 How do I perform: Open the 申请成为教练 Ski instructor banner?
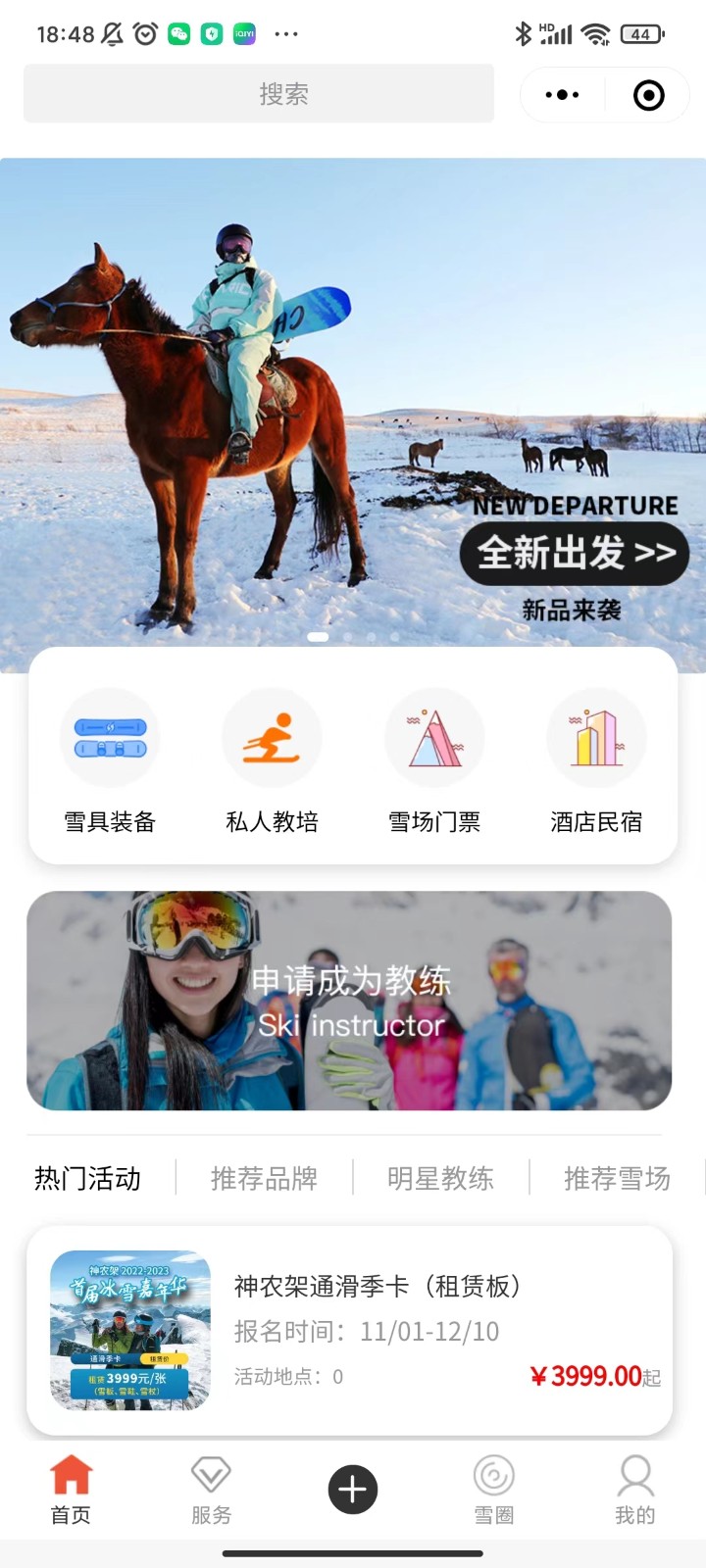349,1001
